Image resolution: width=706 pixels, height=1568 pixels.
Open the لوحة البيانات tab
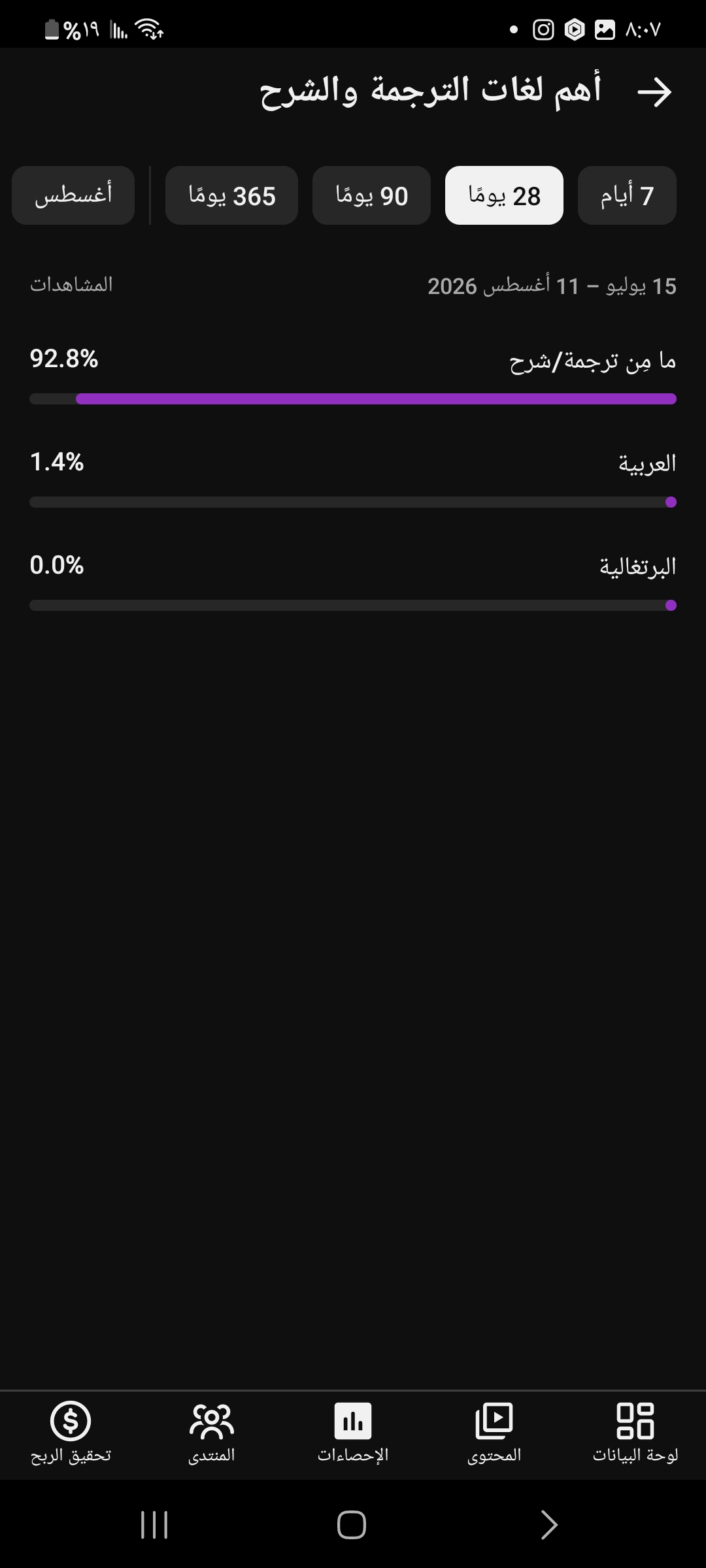635,1431
